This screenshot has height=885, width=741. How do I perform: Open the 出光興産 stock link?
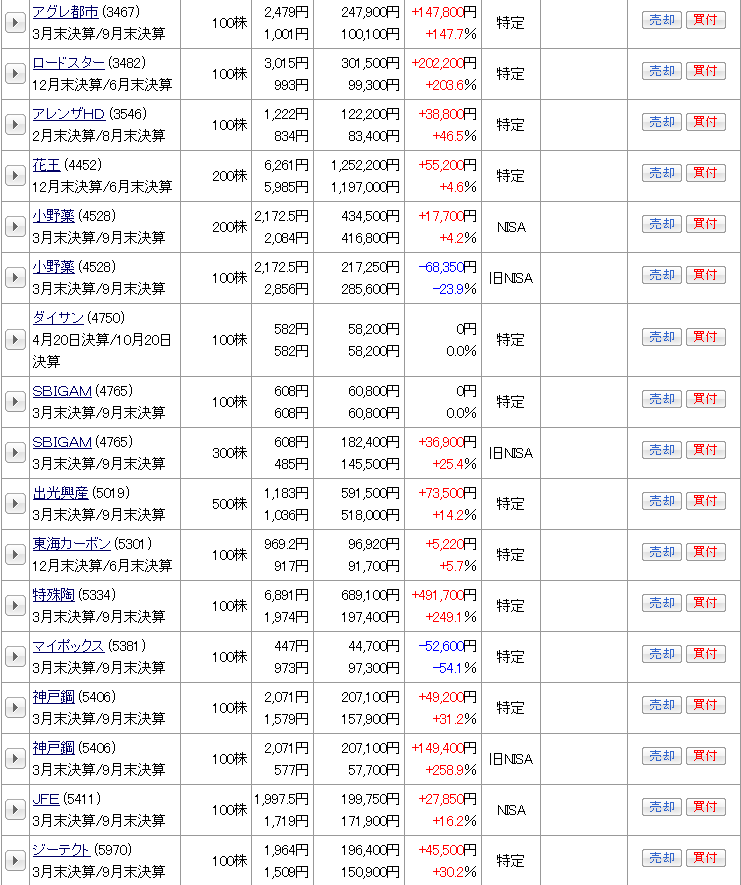click(x=60, y=493)
